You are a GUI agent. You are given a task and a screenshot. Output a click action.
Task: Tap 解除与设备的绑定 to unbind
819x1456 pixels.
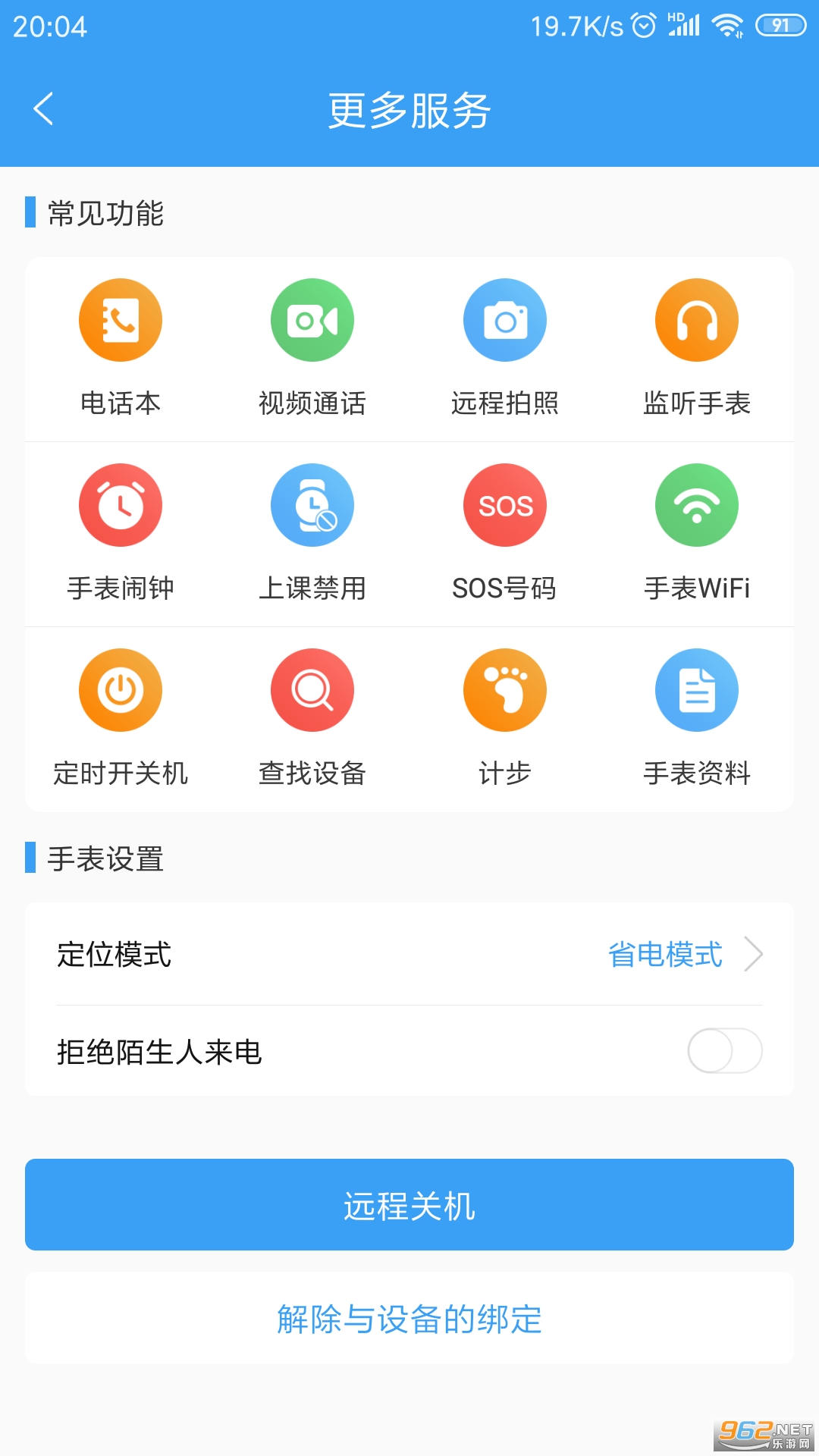point(409,1319)
